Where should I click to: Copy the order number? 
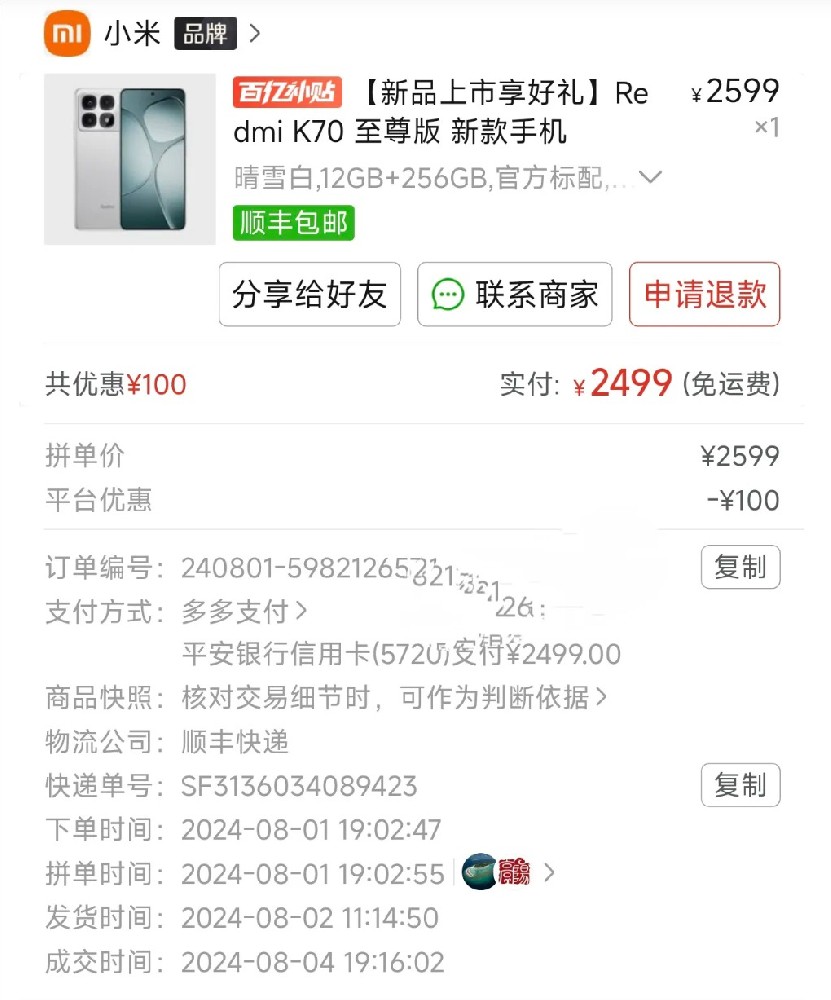point(740,568)
